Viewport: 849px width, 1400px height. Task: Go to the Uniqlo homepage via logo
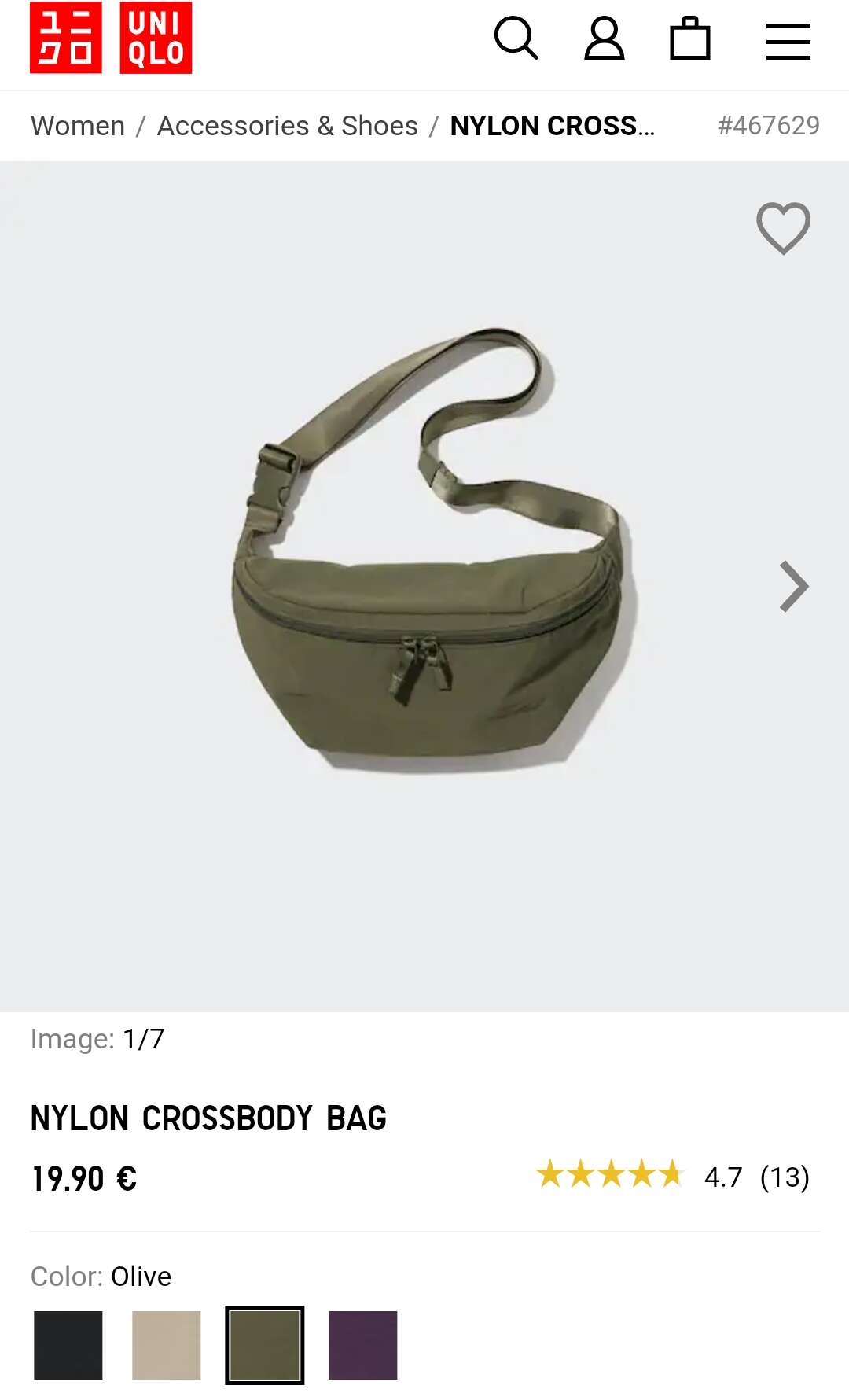click(x=111, y=38)
